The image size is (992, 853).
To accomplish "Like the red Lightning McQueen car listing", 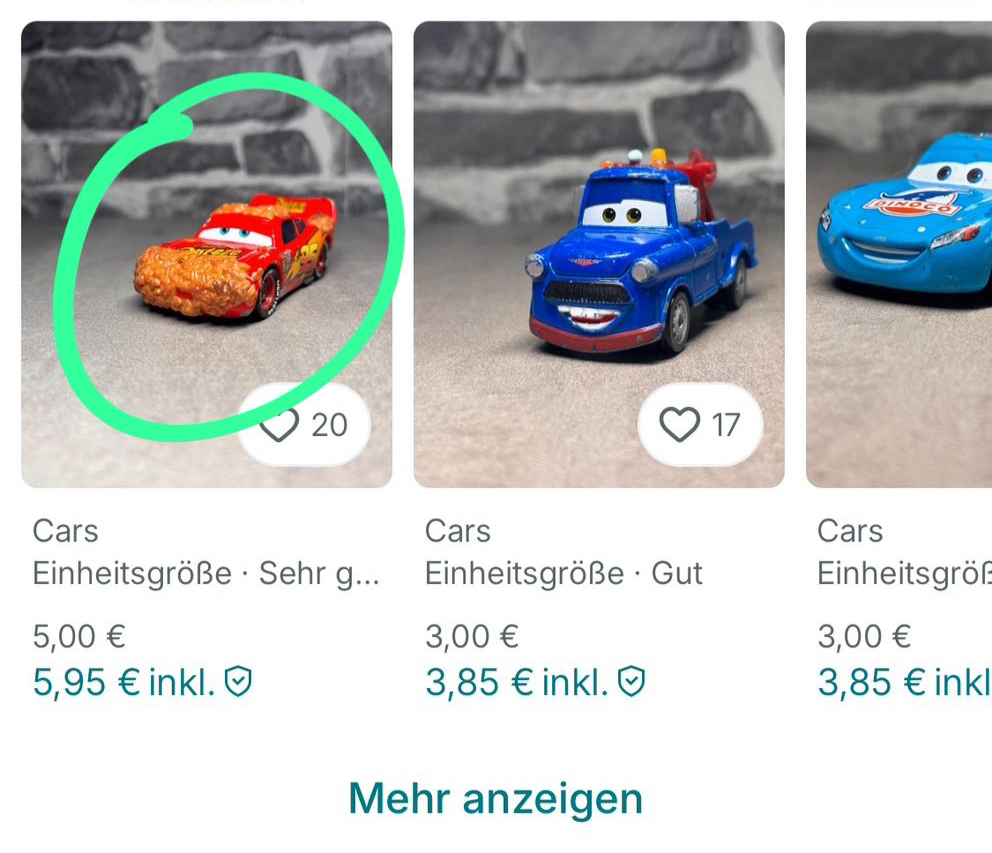I will (279, 425).
